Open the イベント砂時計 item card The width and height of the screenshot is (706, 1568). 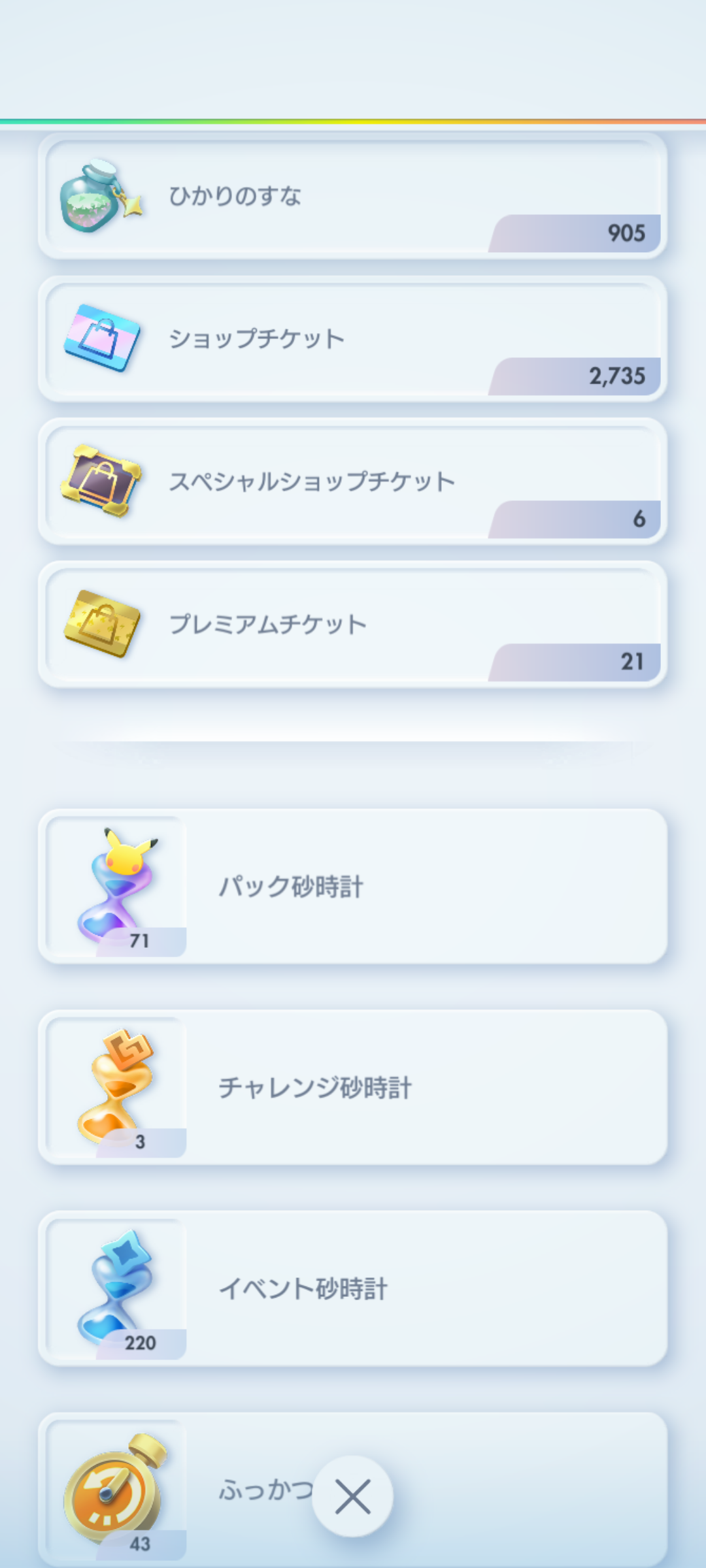(352, 1289)
